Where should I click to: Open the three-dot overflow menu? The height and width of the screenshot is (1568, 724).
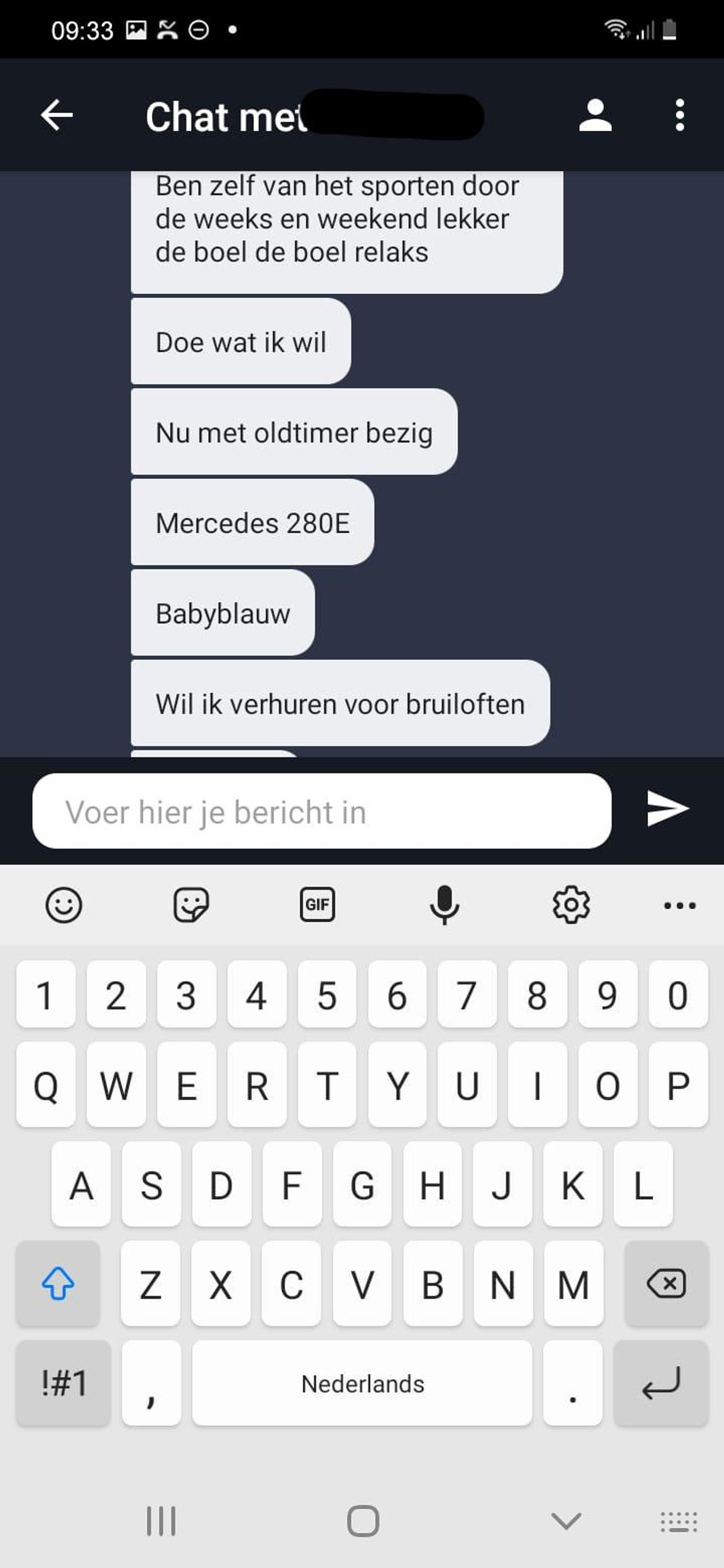coord(679,115)
